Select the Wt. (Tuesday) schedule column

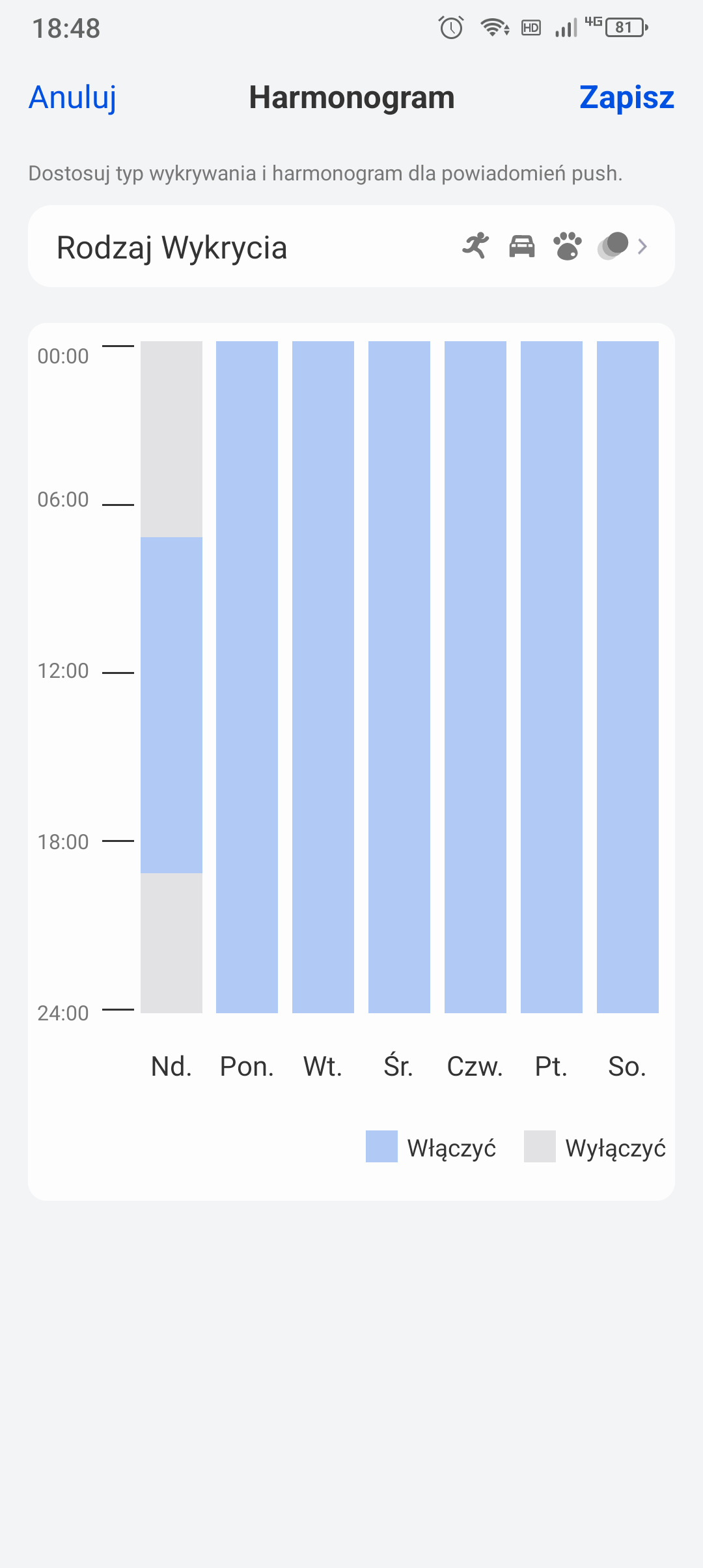pos(323,677)
